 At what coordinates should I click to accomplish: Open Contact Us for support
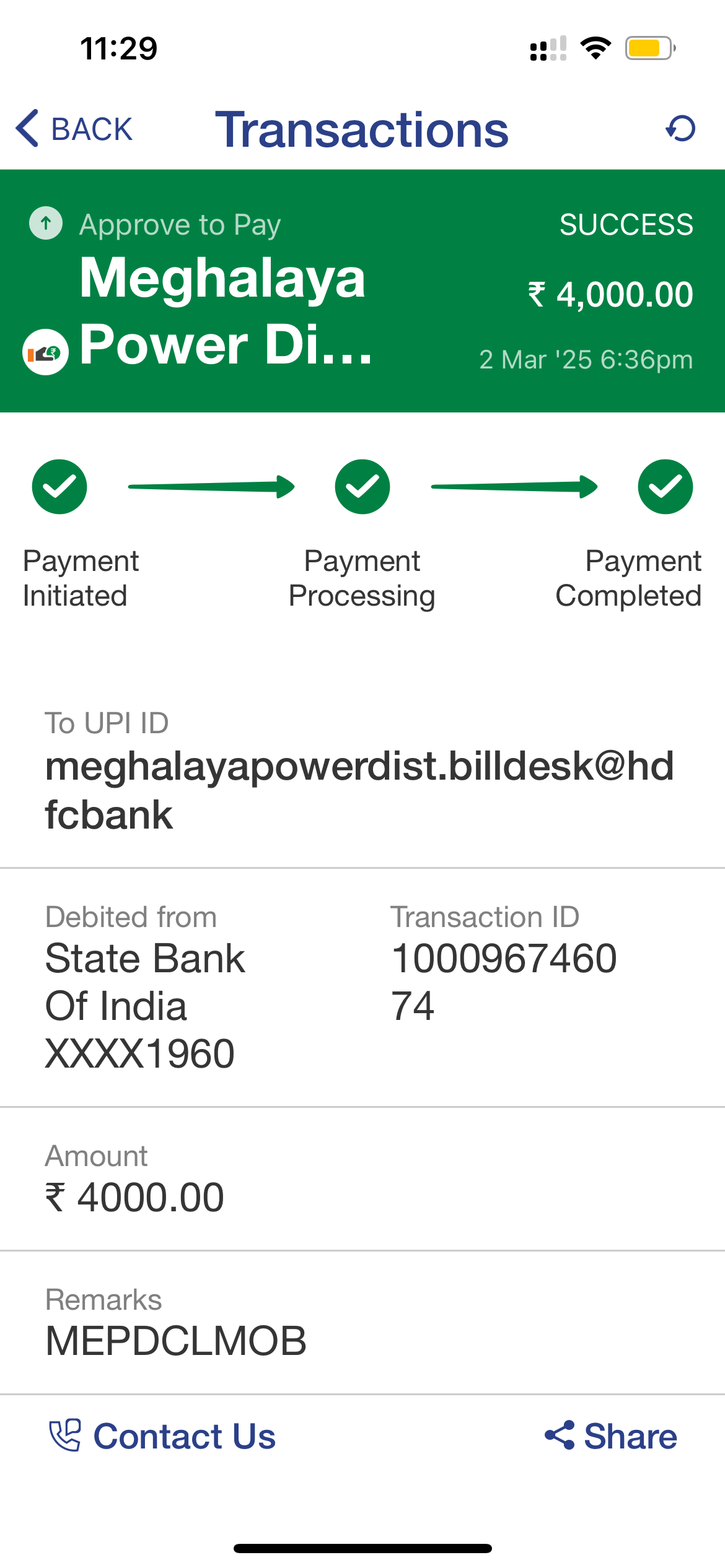pyautogui.click(x=162, y=1435)
